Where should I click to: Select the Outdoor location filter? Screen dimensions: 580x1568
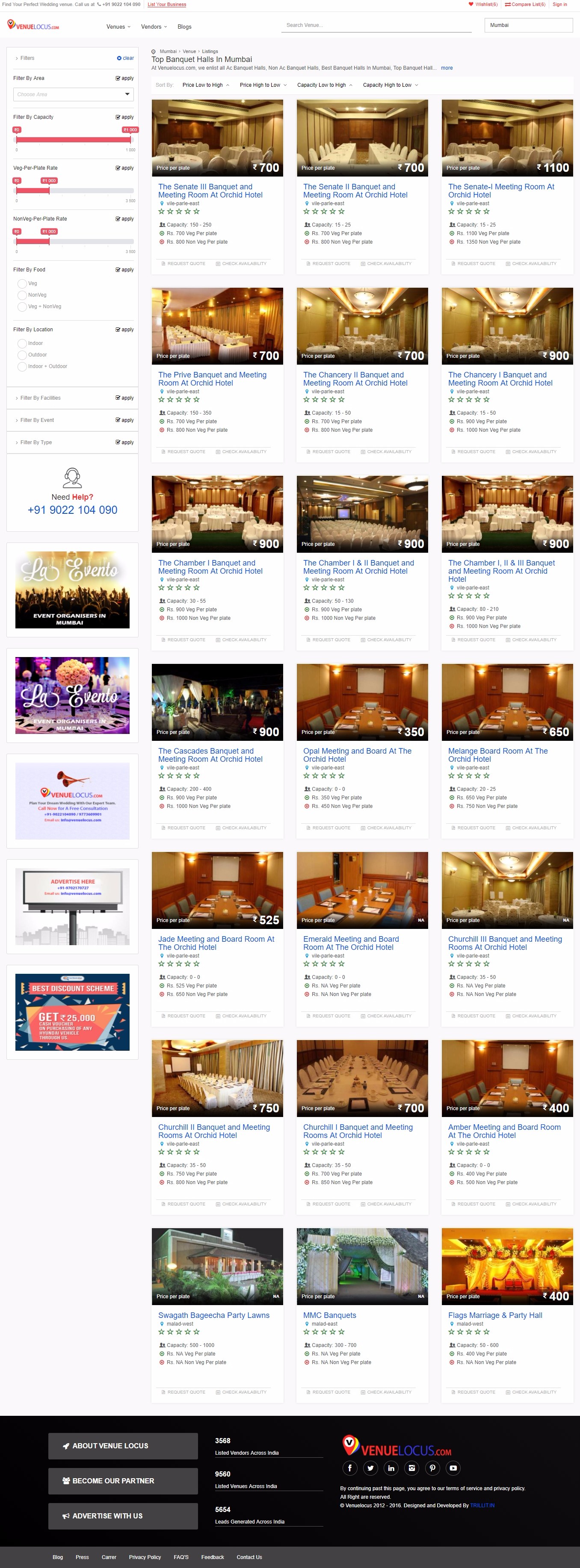23,355
